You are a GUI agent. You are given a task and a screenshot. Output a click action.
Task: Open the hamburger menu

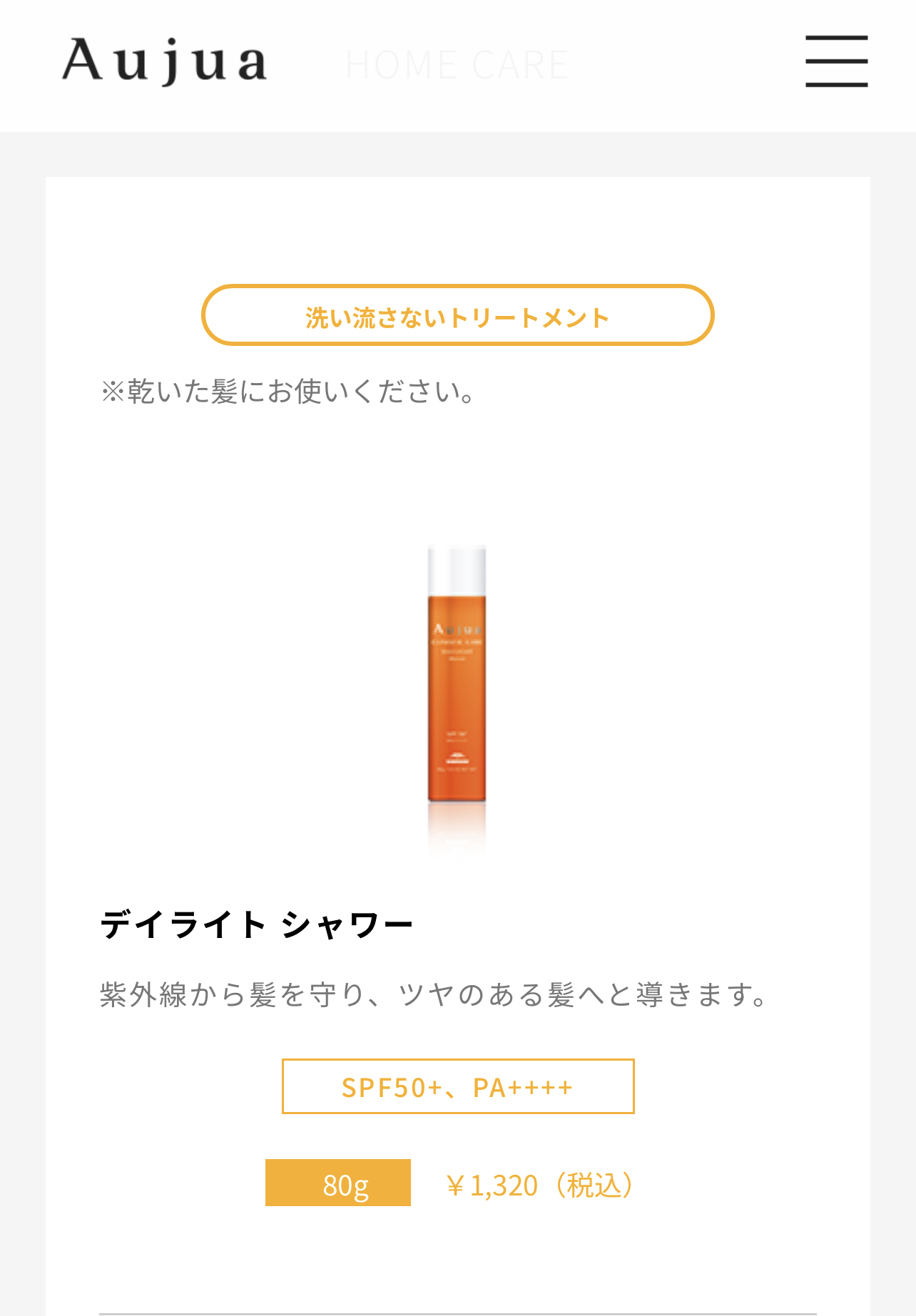(836, 61)
